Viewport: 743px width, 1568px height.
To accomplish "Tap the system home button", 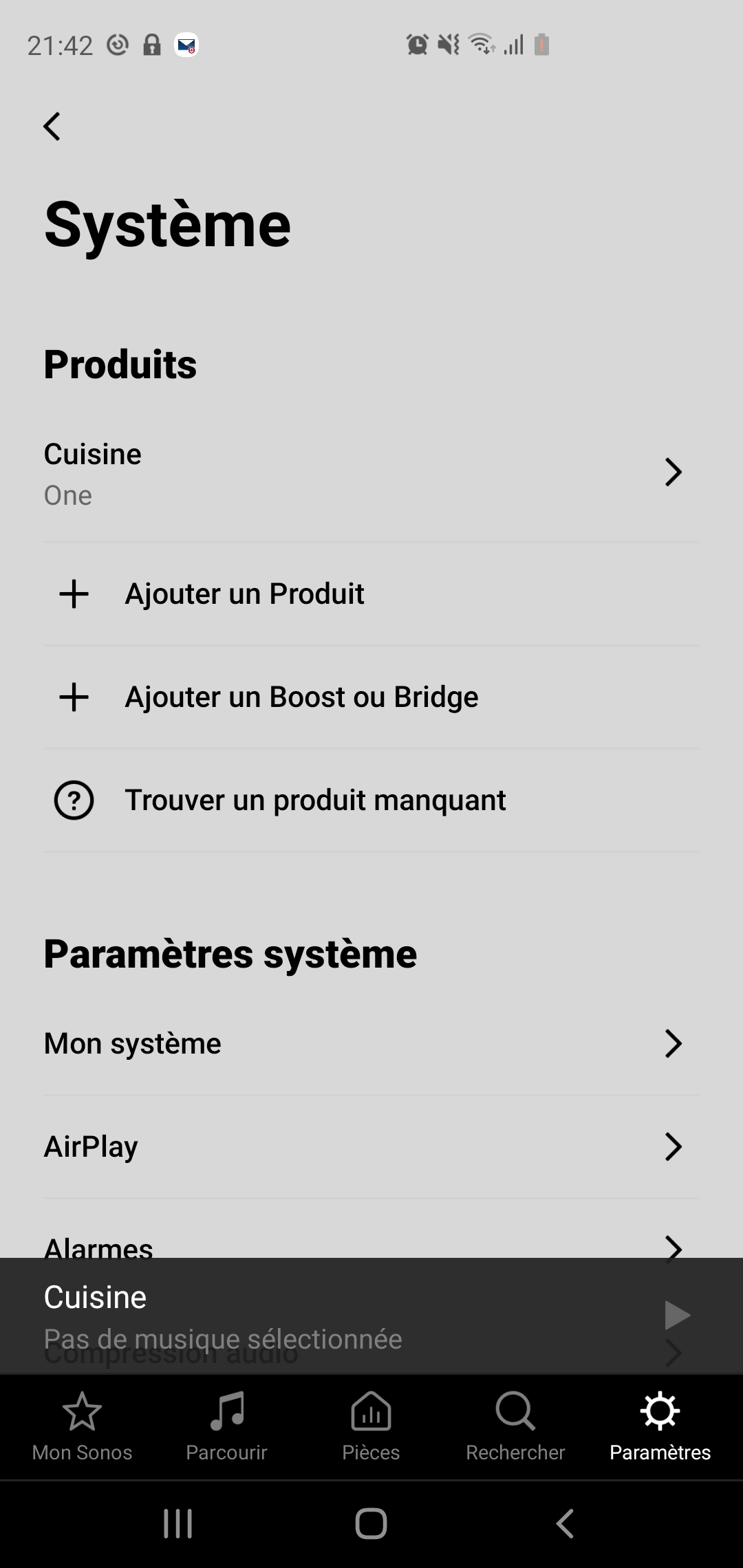I will (371, 1524).
